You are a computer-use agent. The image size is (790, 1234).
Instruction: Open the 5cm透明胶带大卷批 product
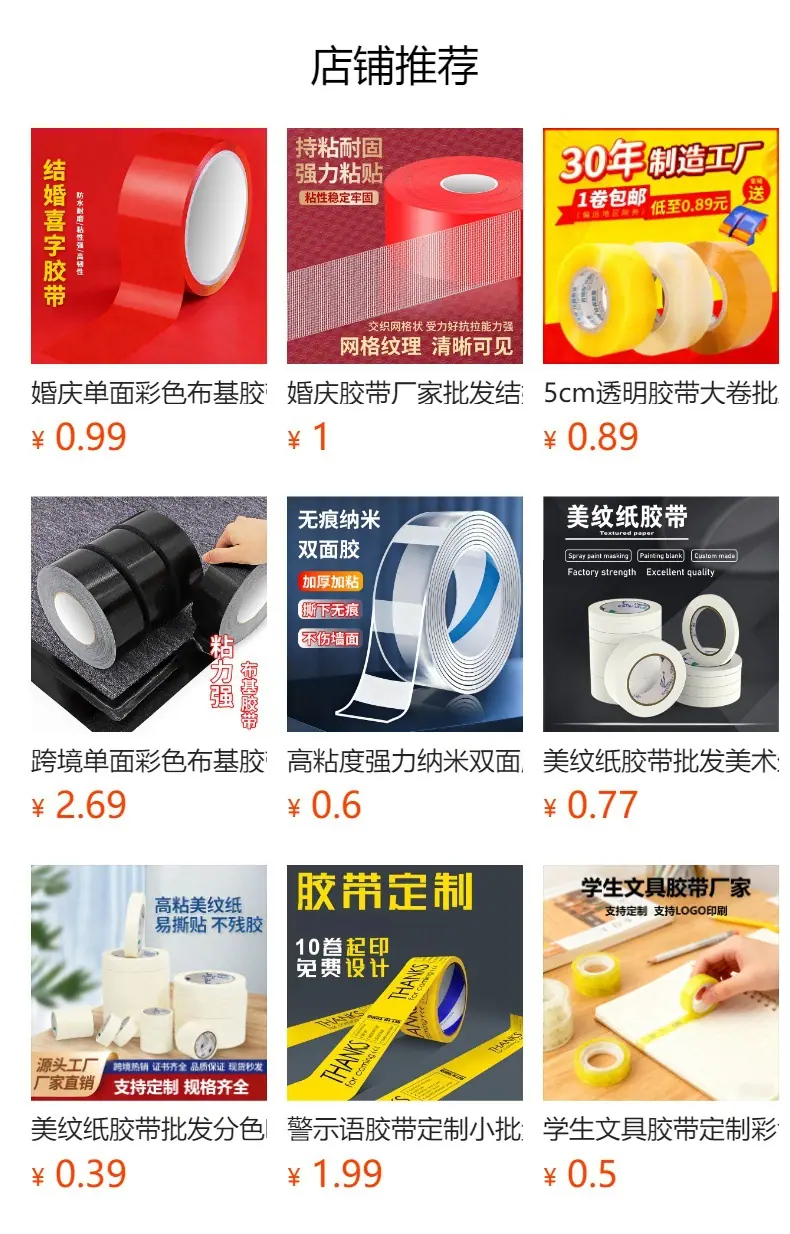[660, 246]
